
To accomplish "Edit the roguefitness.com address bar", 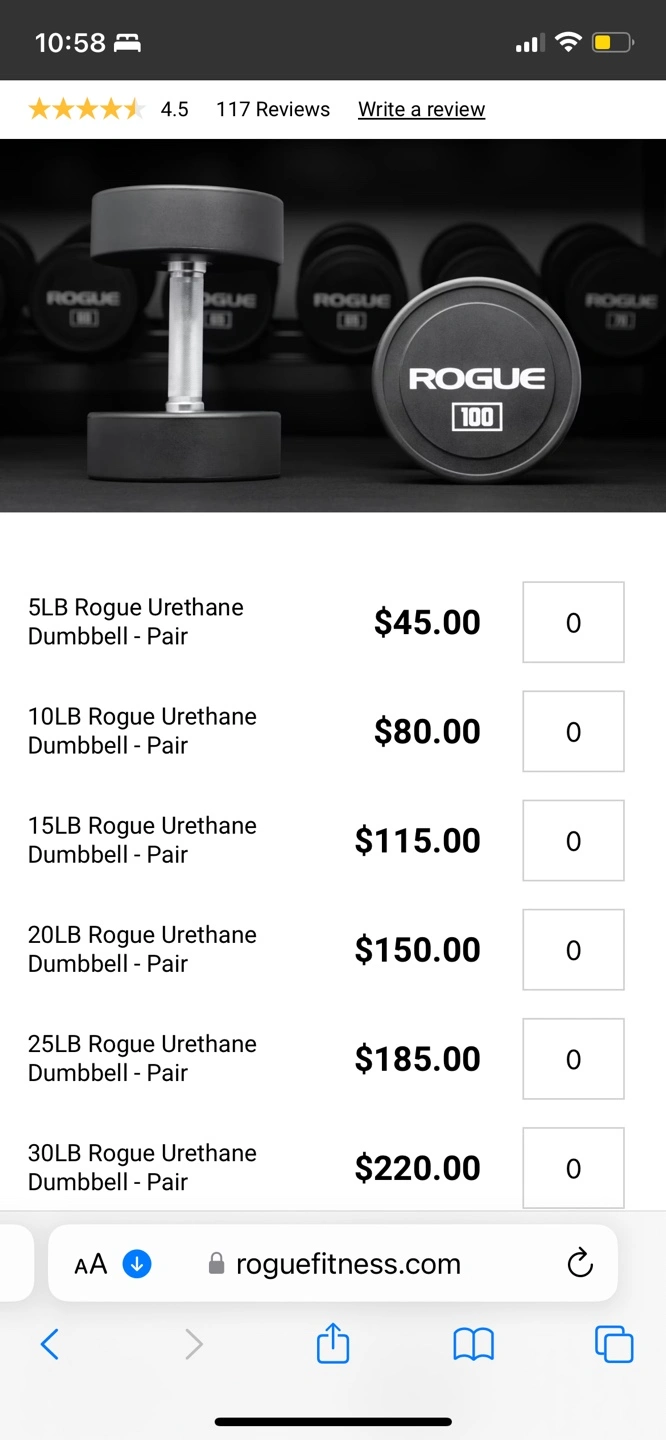I will coord(348,1264).
